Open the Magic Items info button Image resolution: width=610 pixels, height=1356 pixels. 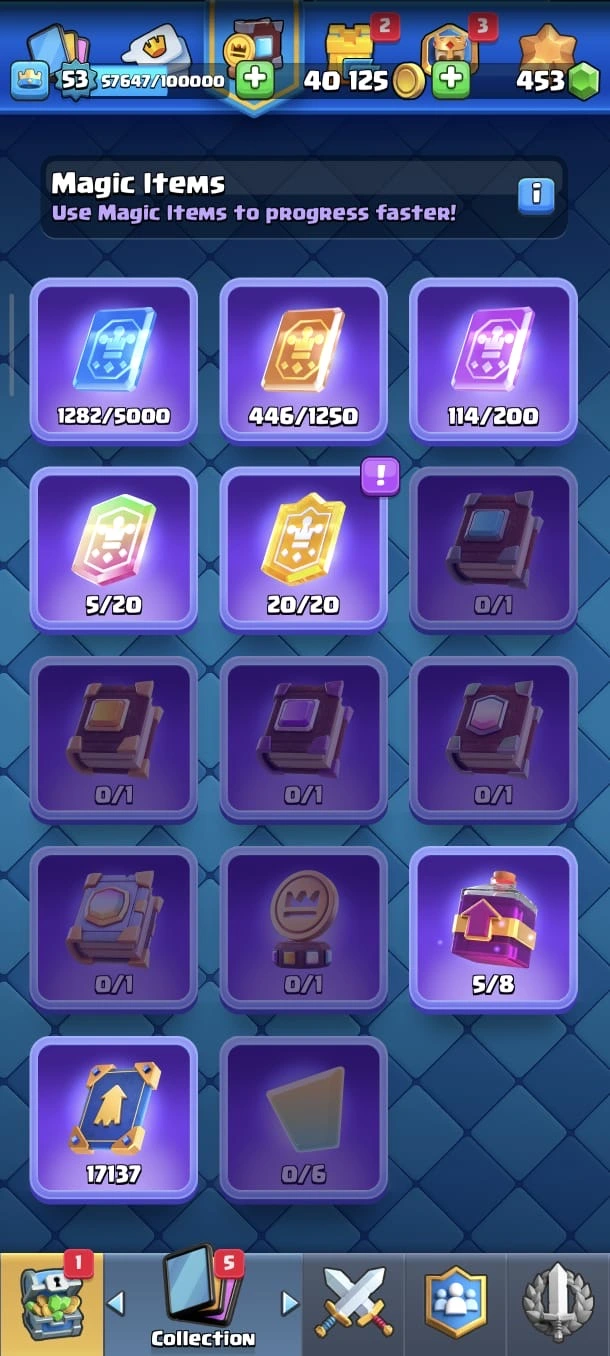click(536, 194)
